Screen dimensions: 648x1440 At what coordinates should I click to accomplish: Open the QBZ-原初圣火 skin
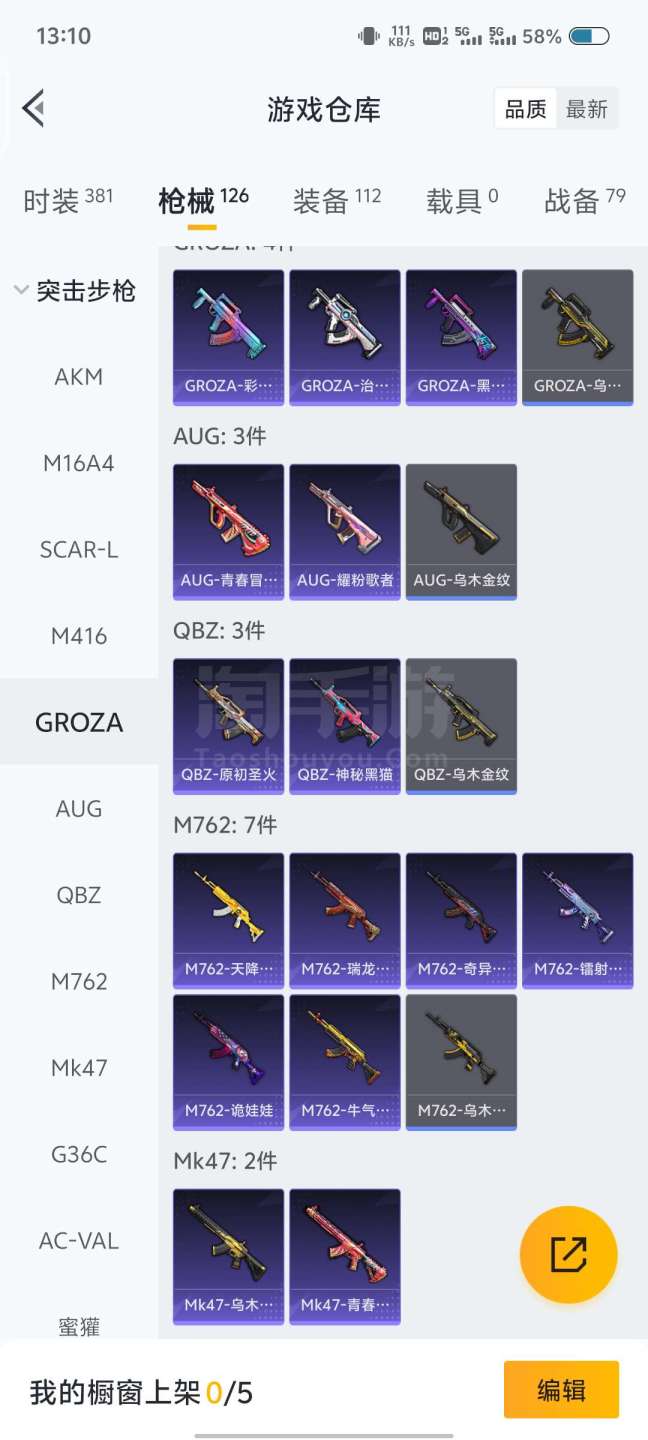pos(229,725)
